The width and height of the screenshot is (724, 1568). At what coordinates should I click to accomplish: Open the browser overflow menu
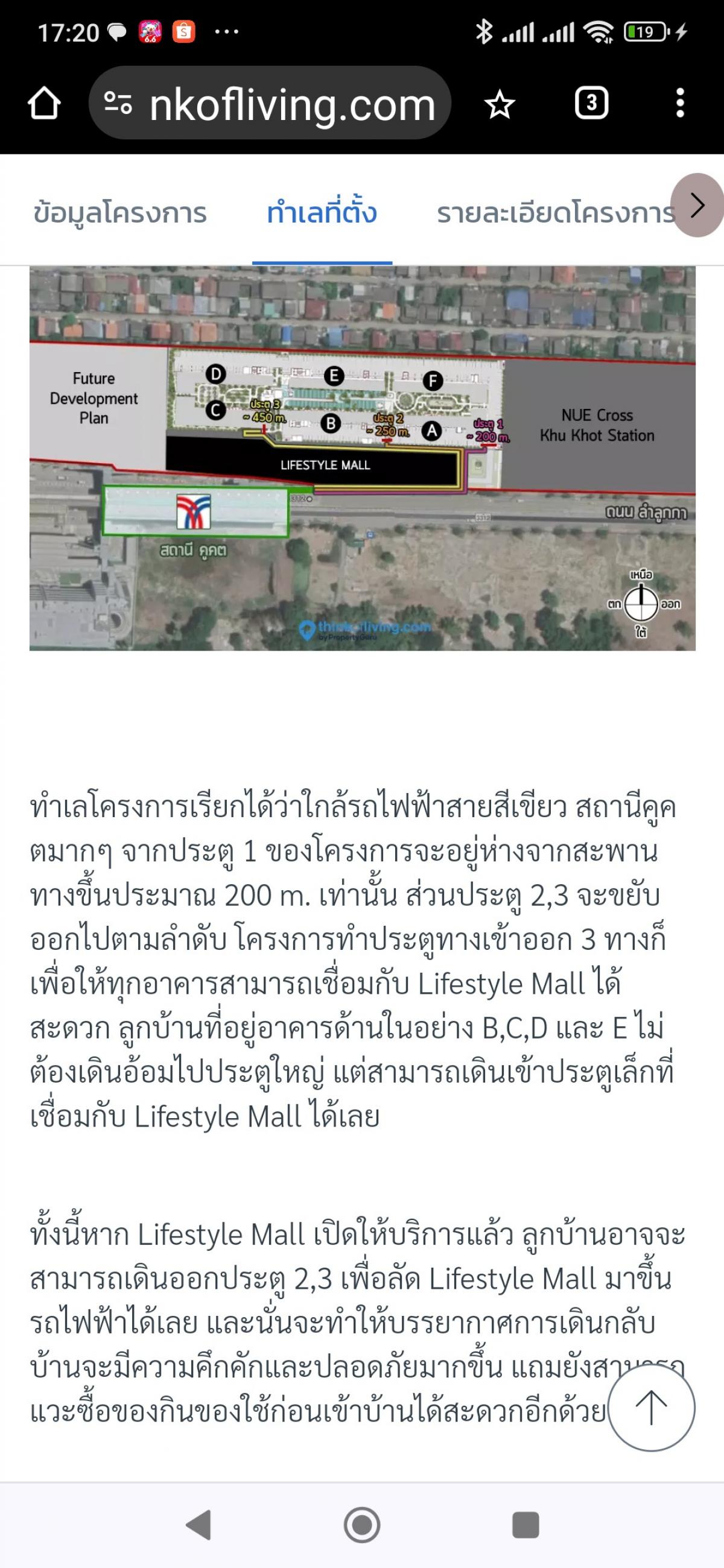click(679, 104)
